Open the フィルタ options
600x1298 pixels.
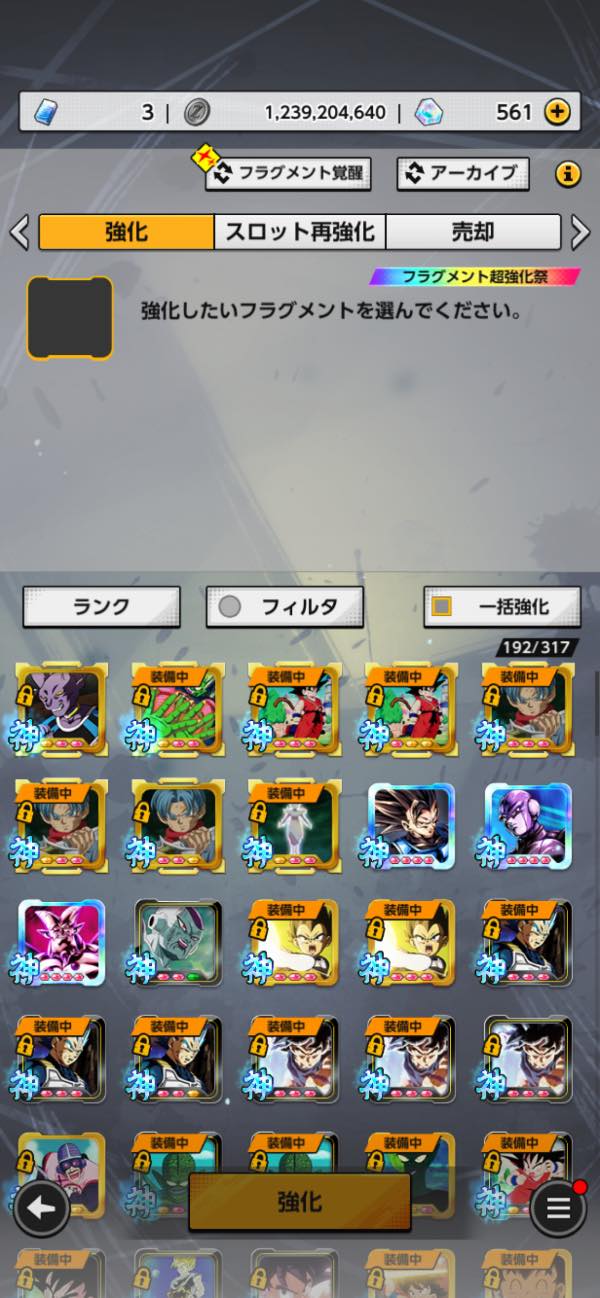(285, 606)
